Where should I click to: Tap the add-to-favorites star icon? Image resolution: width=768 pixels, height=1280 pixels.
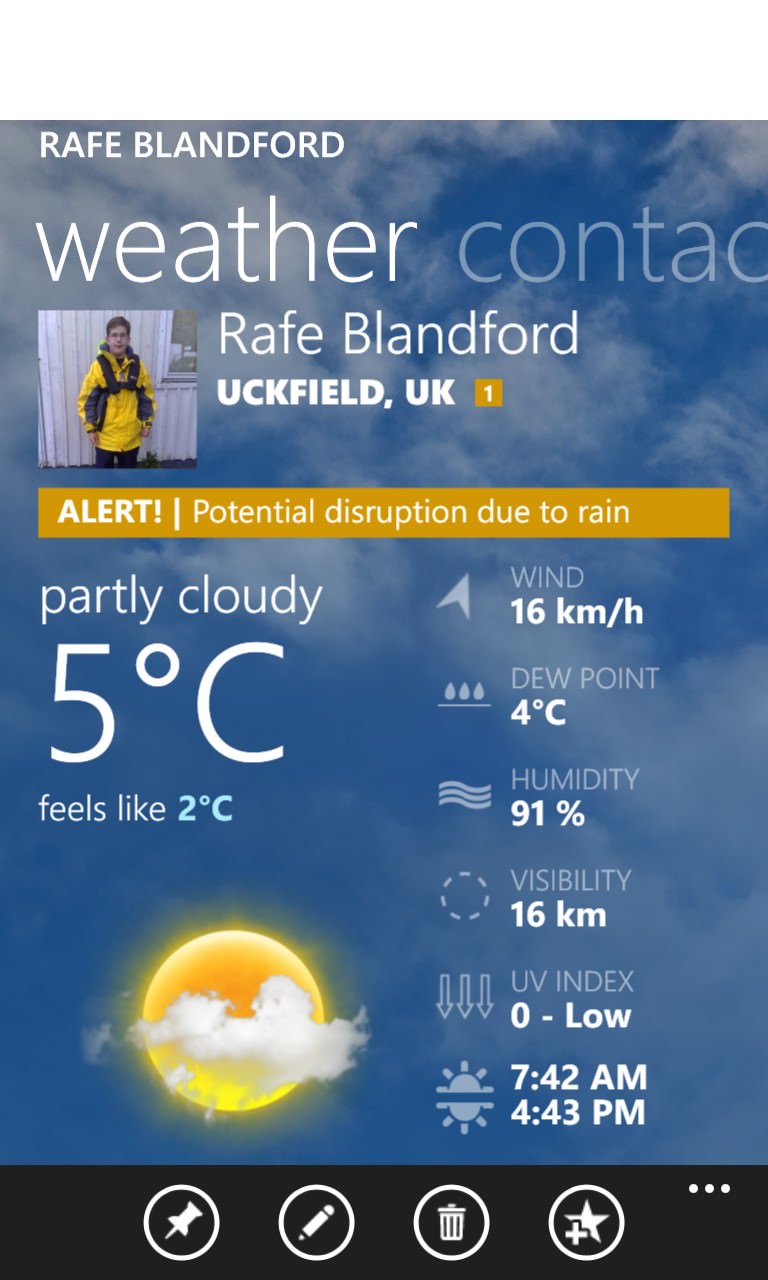coord(586,1222)
